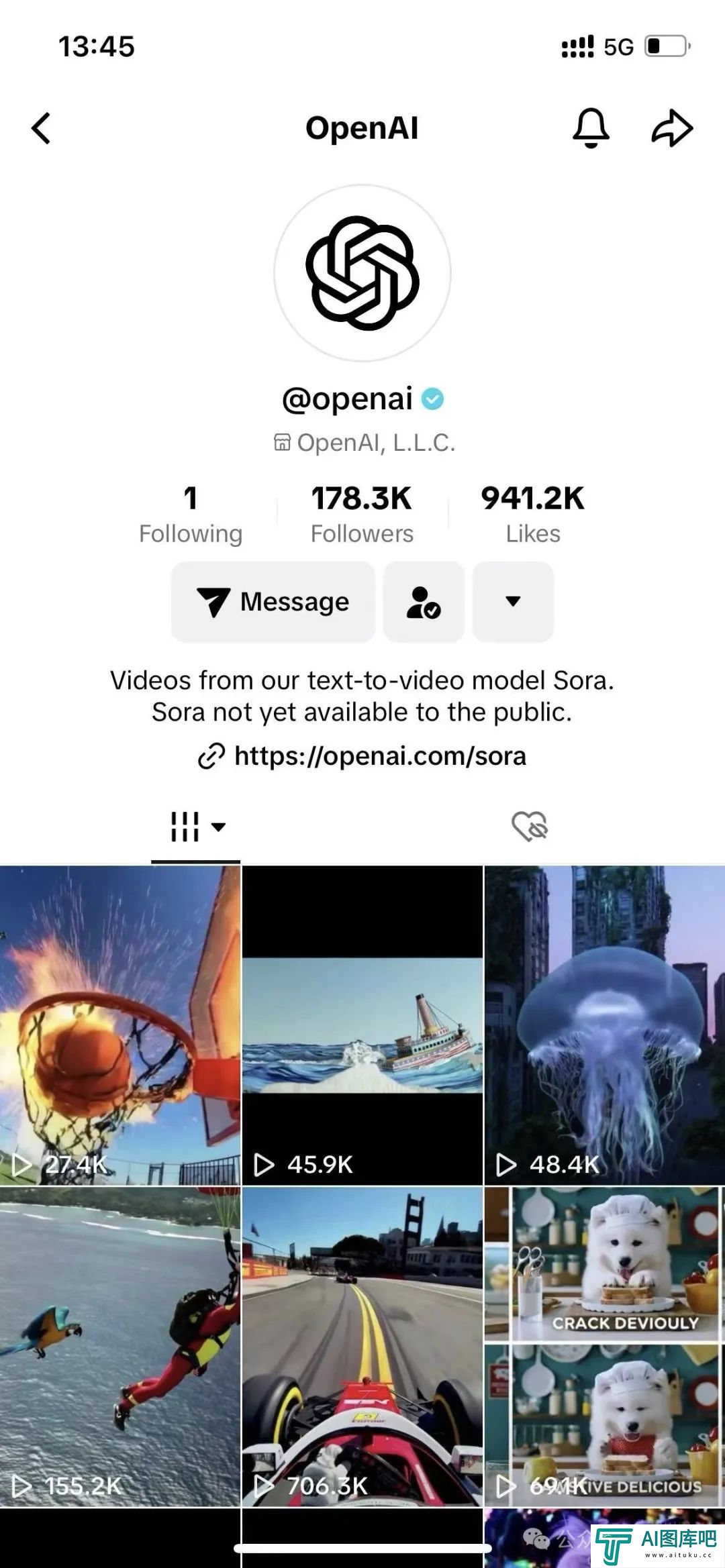
Task: Play the ship video with 45.9K views
Action: click(362, 1025)
